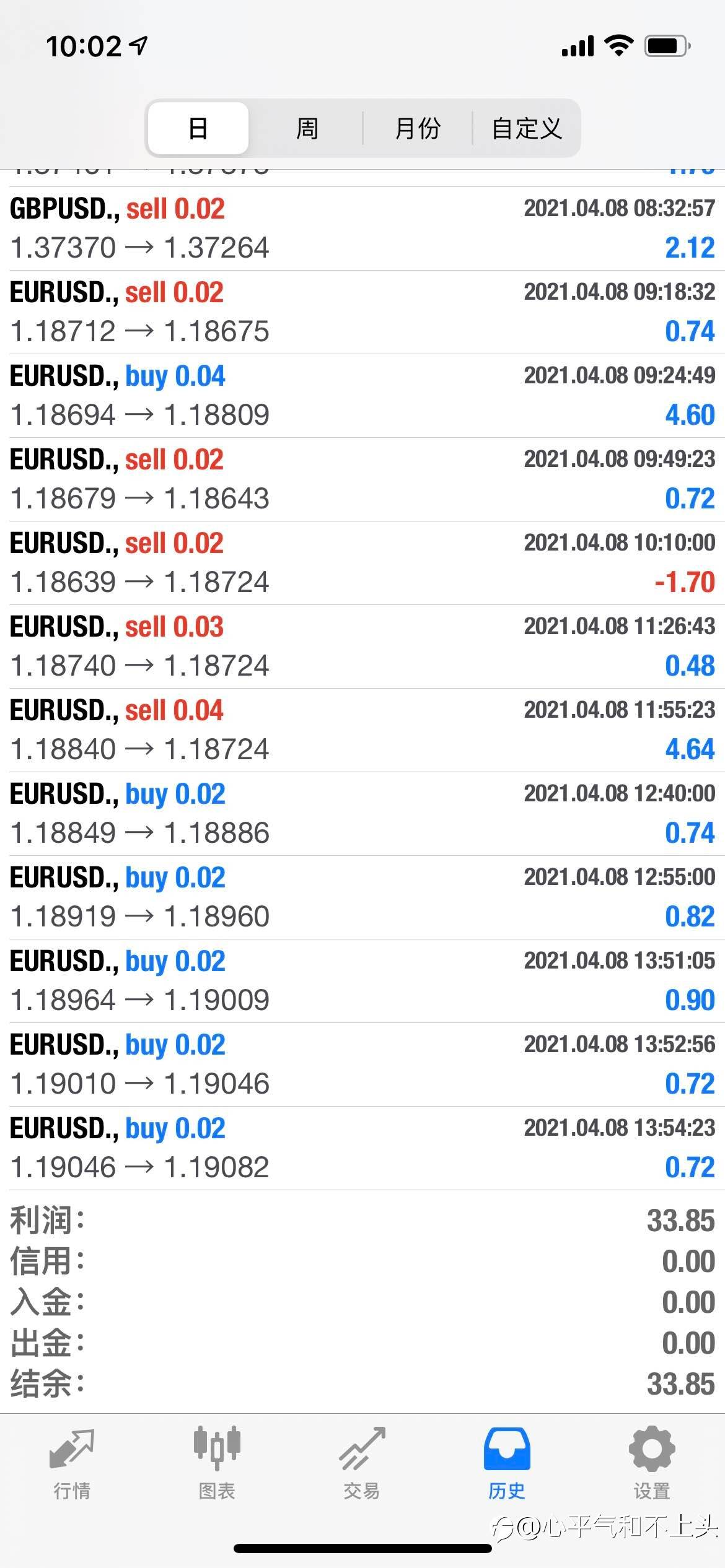This screenshot has height=1568, width=725.
Task: View the EURUSD sell trade at 09:18:32
Action: [x=362, y=312]
